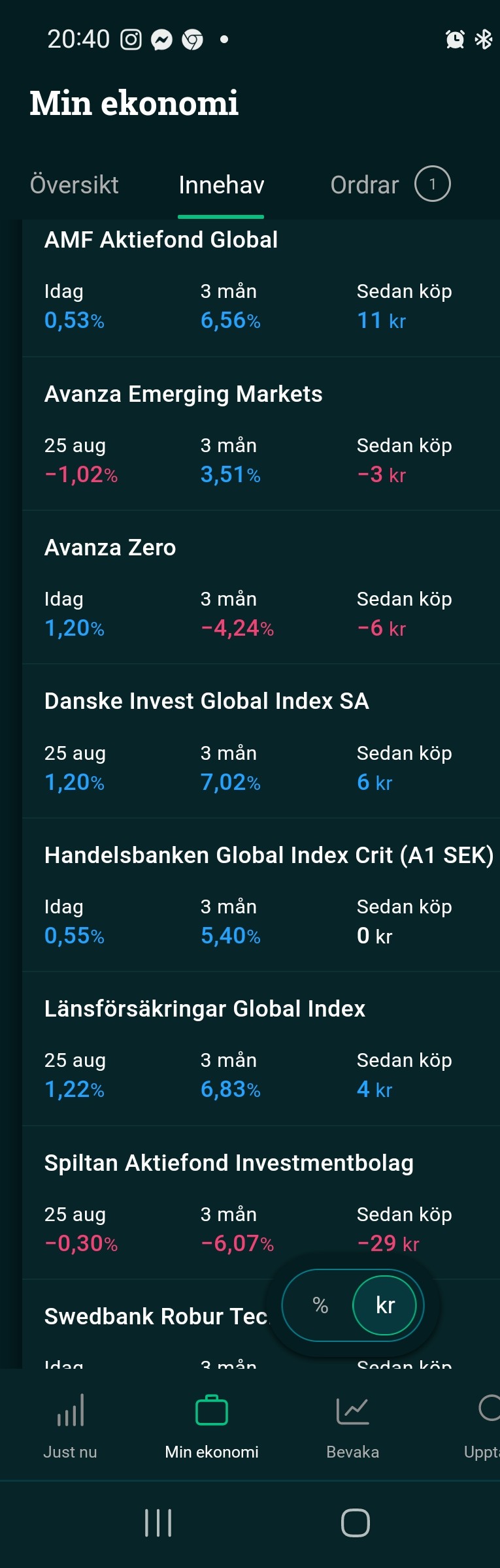Open Länsförsäkringar Global Index fund
This screenshot has height=1568, width=500.
point(205,1009)
